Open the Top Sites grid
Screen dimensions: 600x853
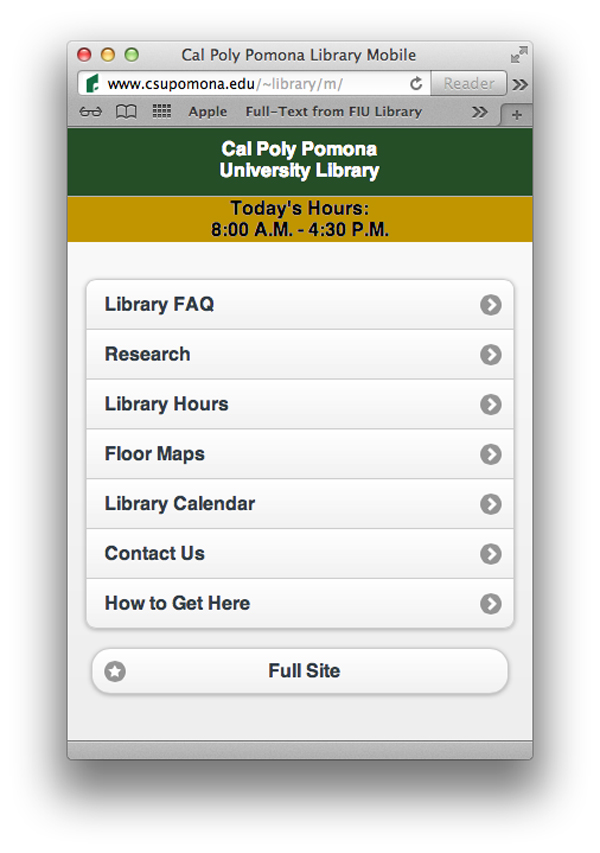pos(161,112)
